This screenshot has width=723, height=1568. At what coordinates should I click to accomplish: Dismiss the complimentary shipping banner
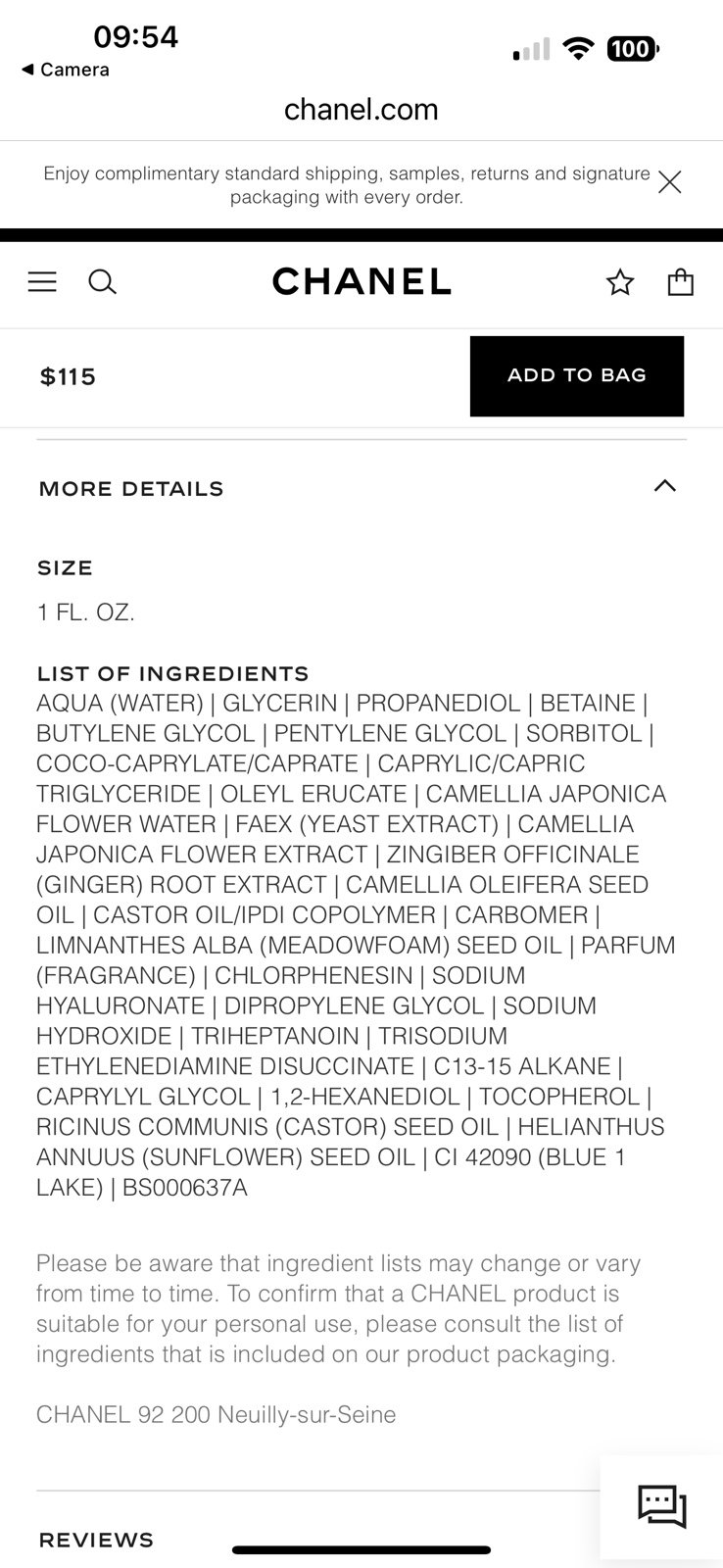[669, 182]
